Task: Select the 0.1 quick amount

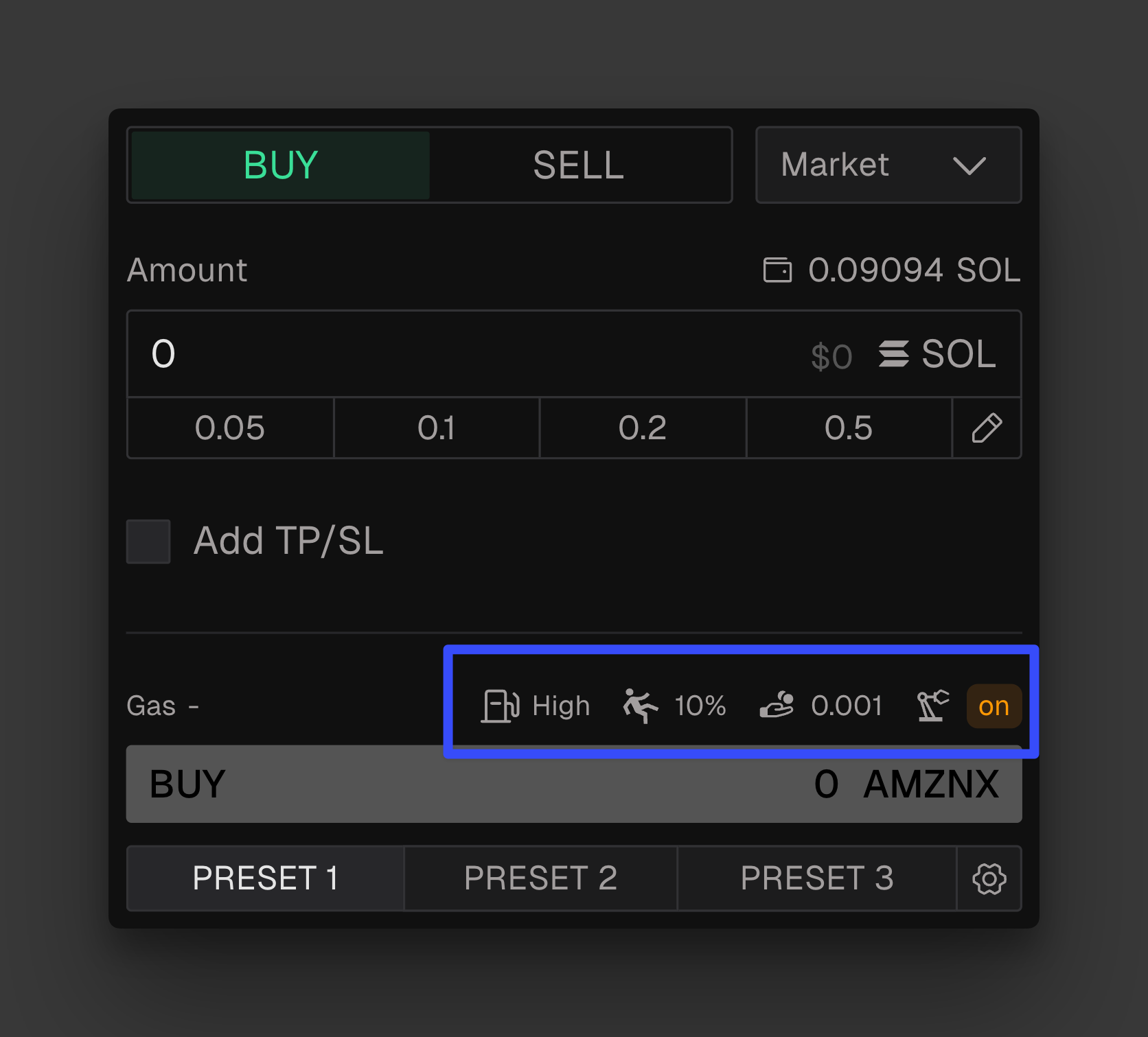Action: (436, 428)
